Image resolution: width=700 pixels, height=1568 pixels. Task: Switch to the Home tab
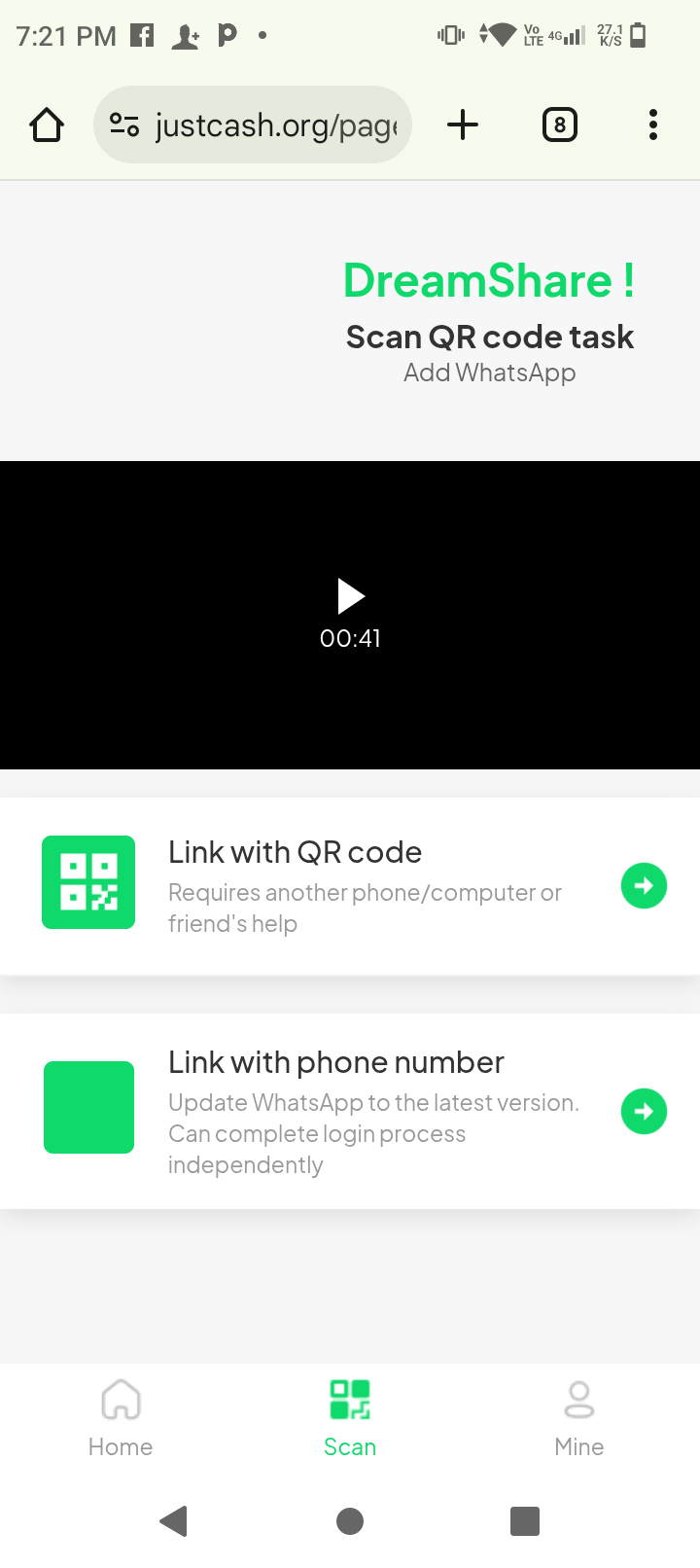(121, 1419)
